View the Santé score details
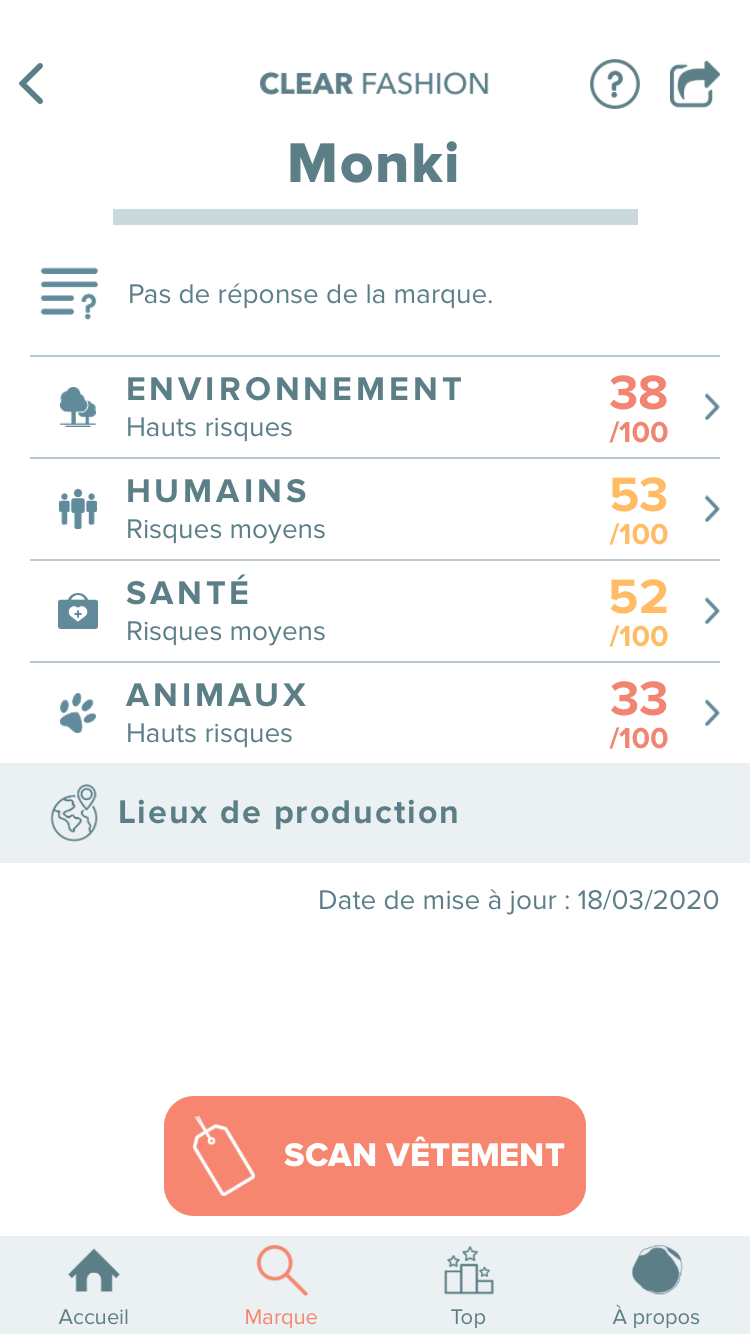Screen dimensions: 750x1334 tap(375, 611)
